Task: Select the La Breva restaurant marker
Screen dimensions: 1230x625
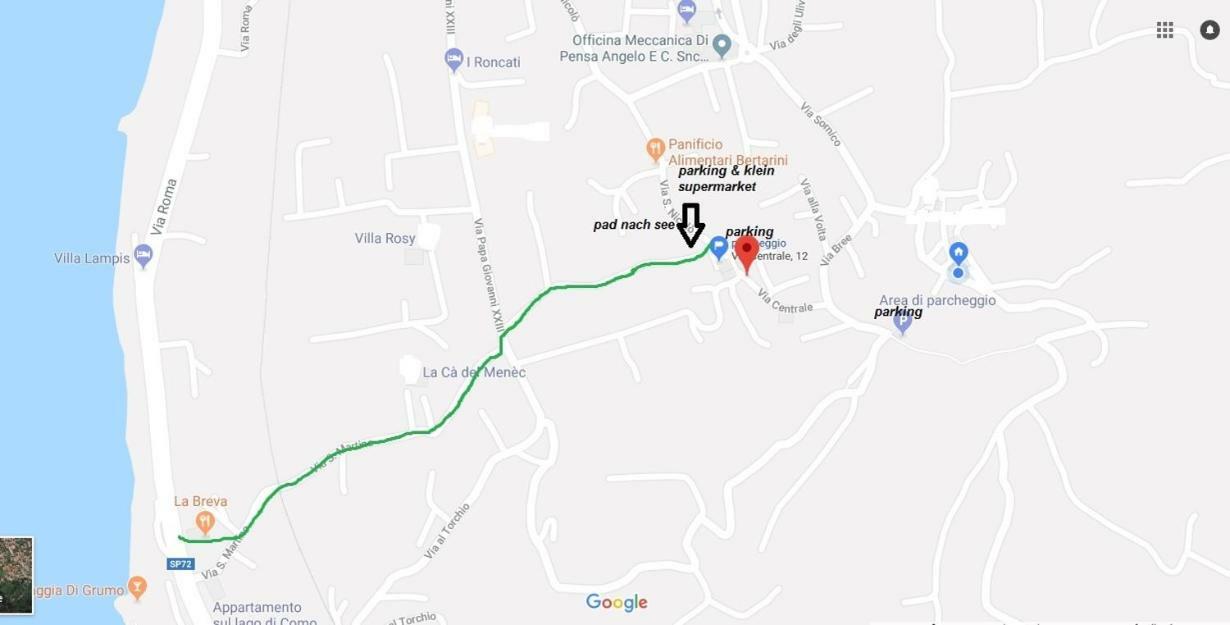Action: [205, 521]
